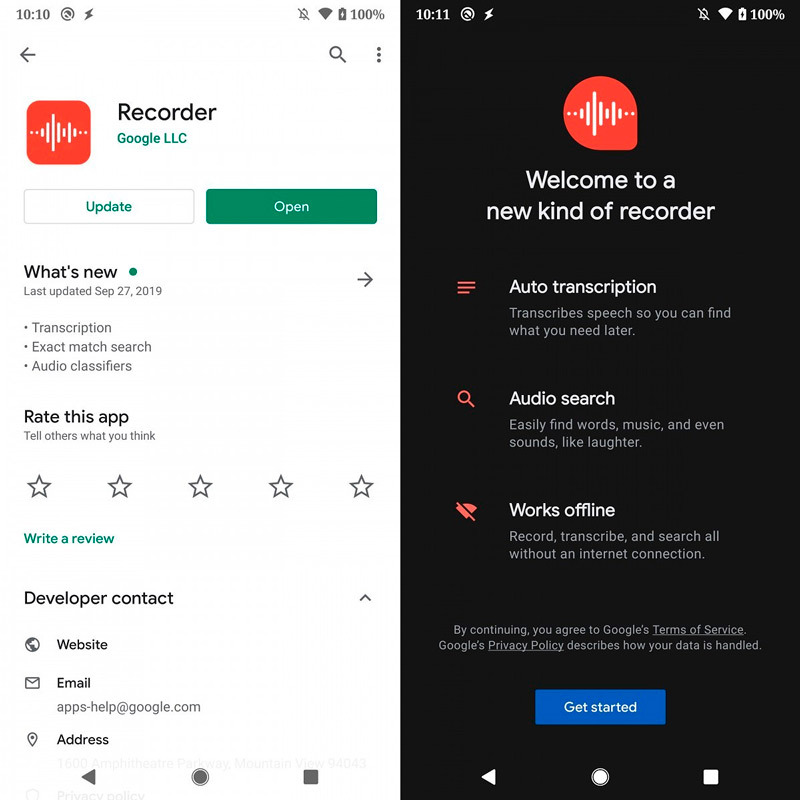The height and width of the screenshot is (800, 800).
Task: Open the Recorder app with the Open button
Action: pyautogui.click(x=291, y=206)
